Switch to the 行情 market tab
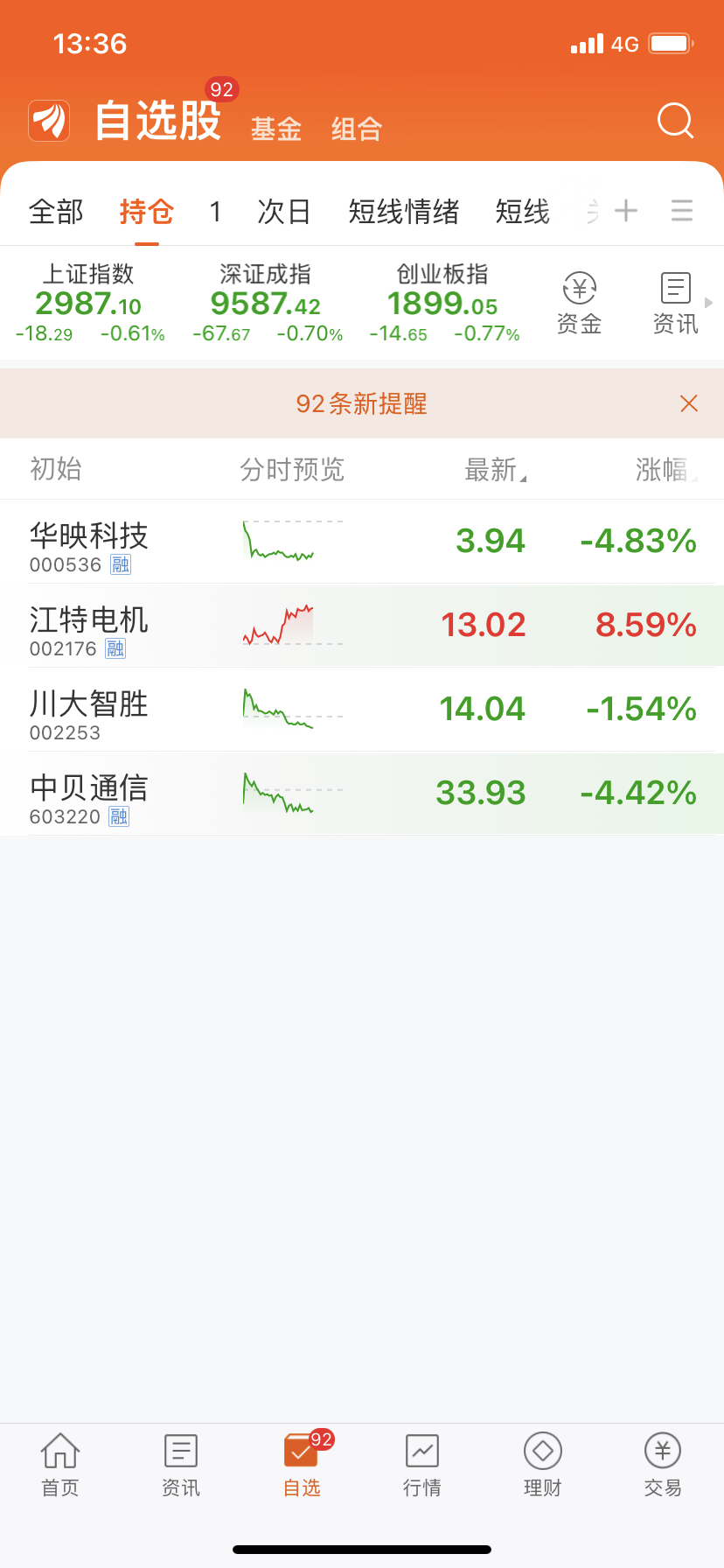Image resolution: width=724 pixels, height=1568 pixels. pos(422,1465)
